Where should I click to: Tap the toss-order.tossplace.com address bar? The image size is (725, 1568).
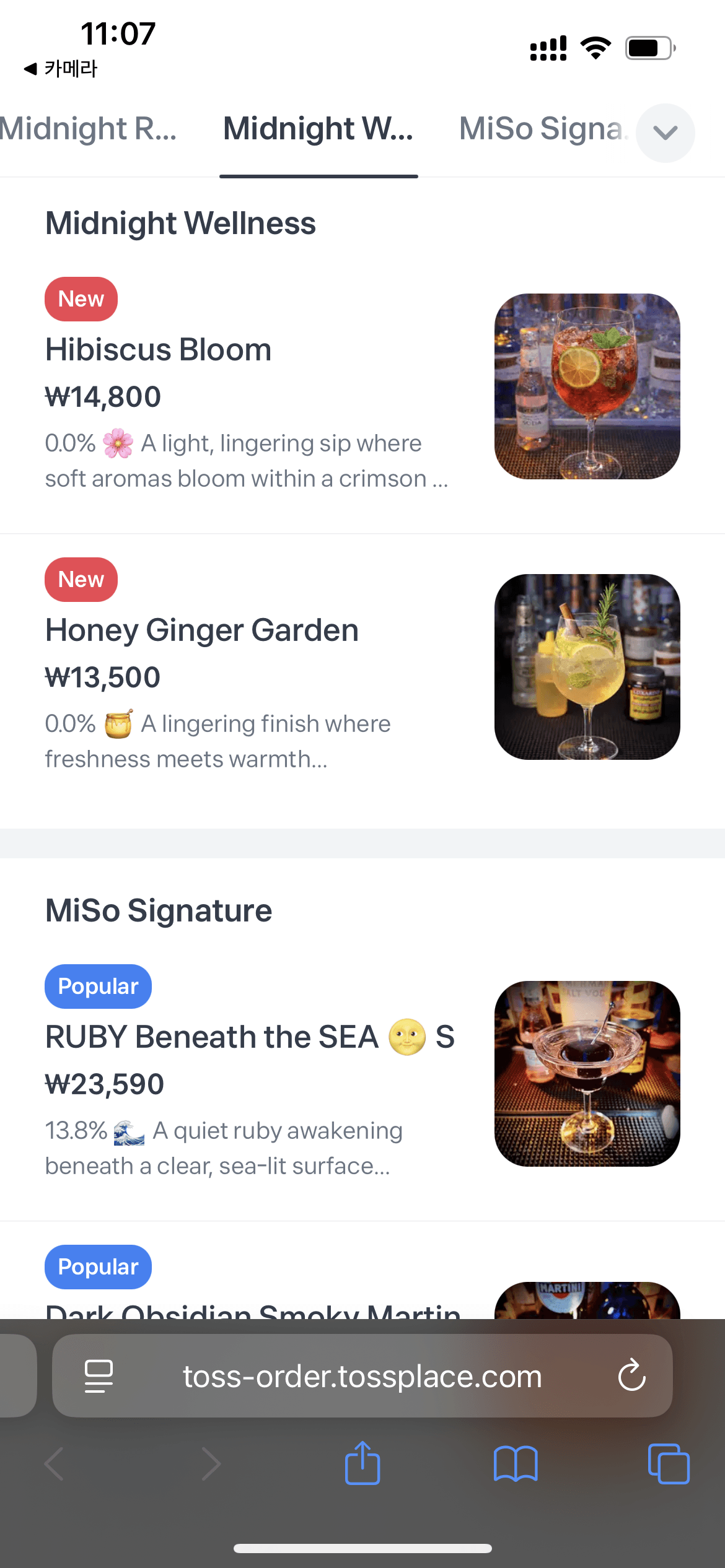pyautogui.click(x=362, y=1376)
